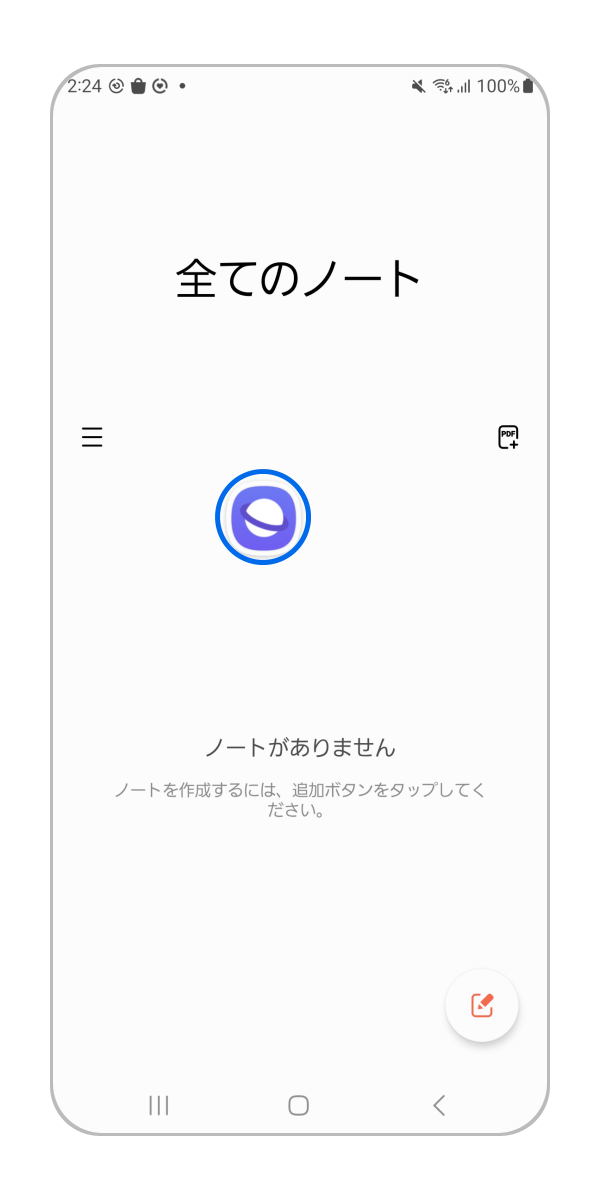Tap the floating Samsung Internet bubble
Screen dimensions: 600x1200
[263, 517]
